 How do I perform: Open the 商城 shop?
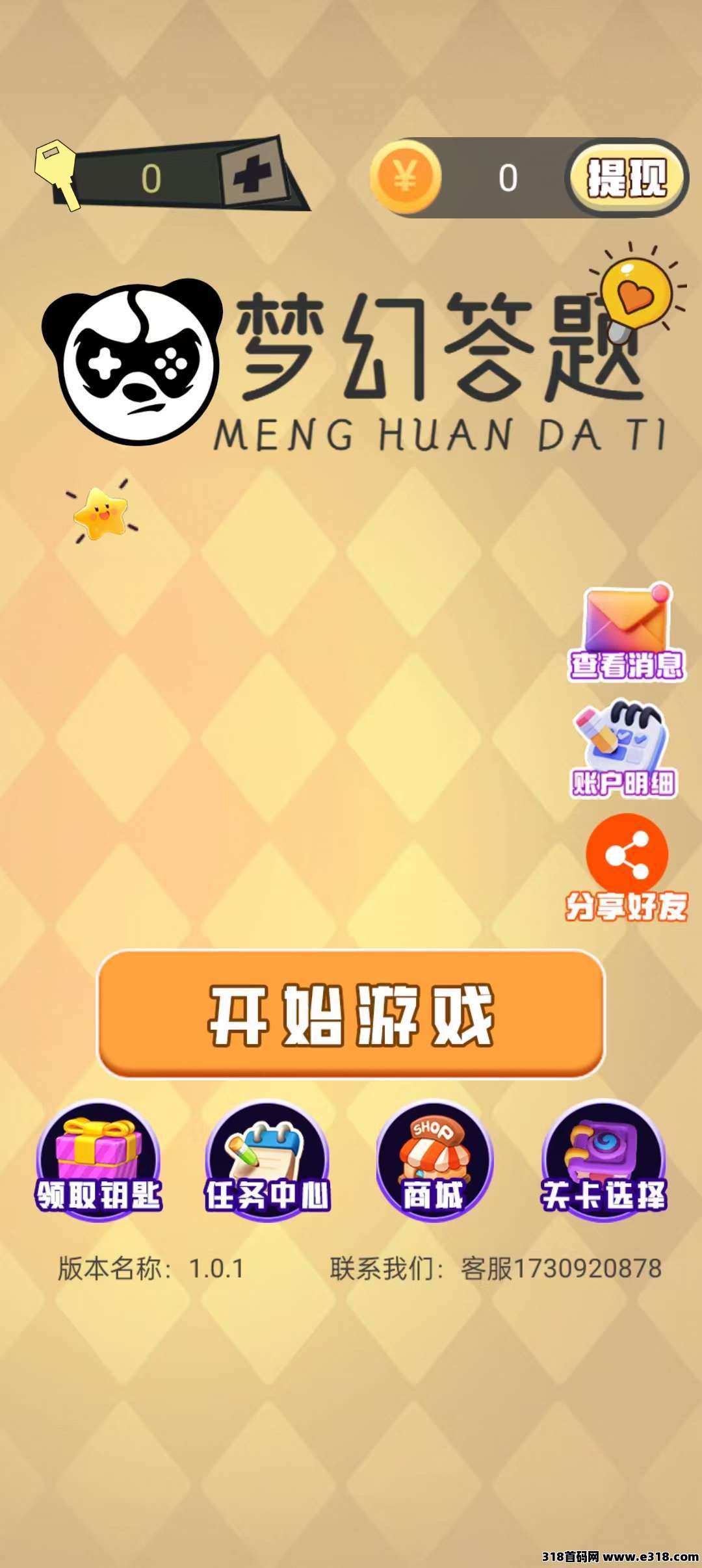tap(434, 1161)
